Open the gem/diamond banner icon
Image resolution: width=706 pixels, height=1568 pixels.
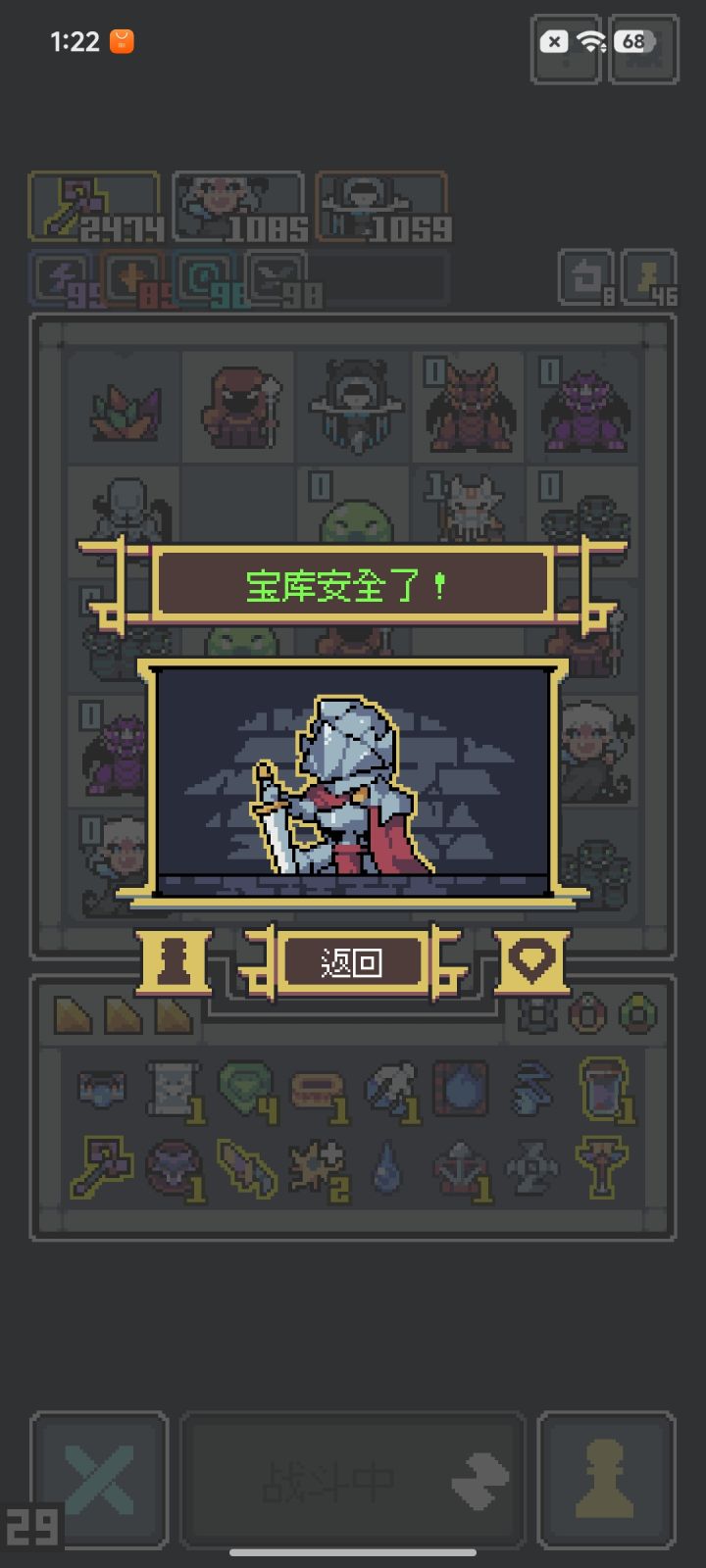[x=532, y=961]
